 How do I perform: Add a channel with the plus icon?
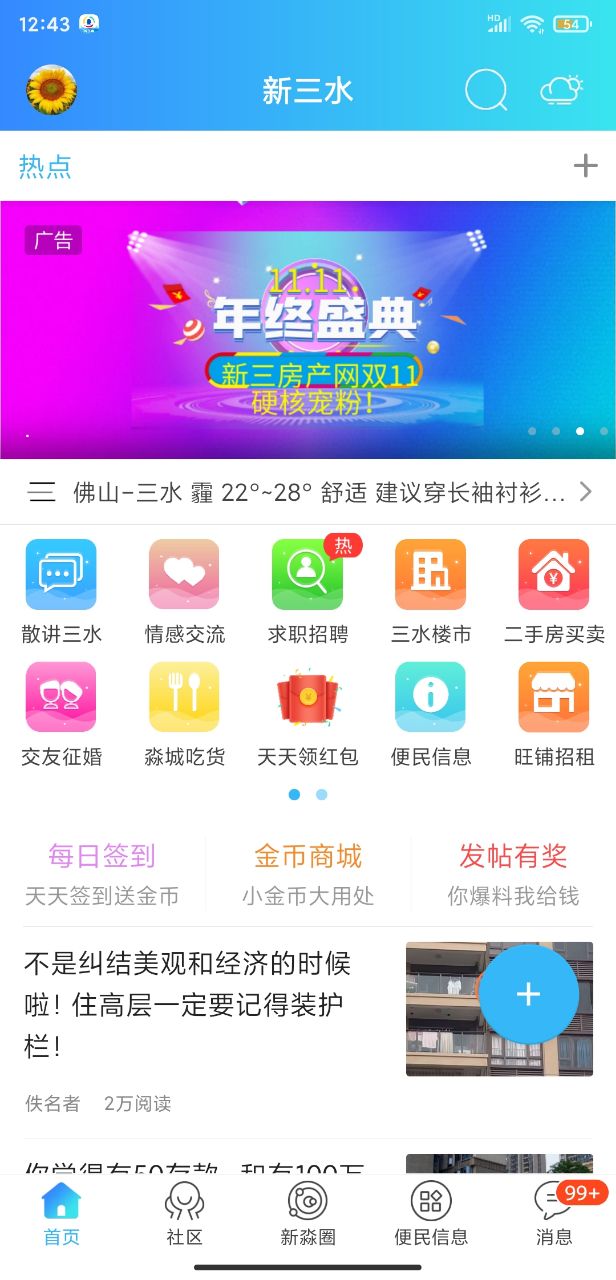(585, 166)
